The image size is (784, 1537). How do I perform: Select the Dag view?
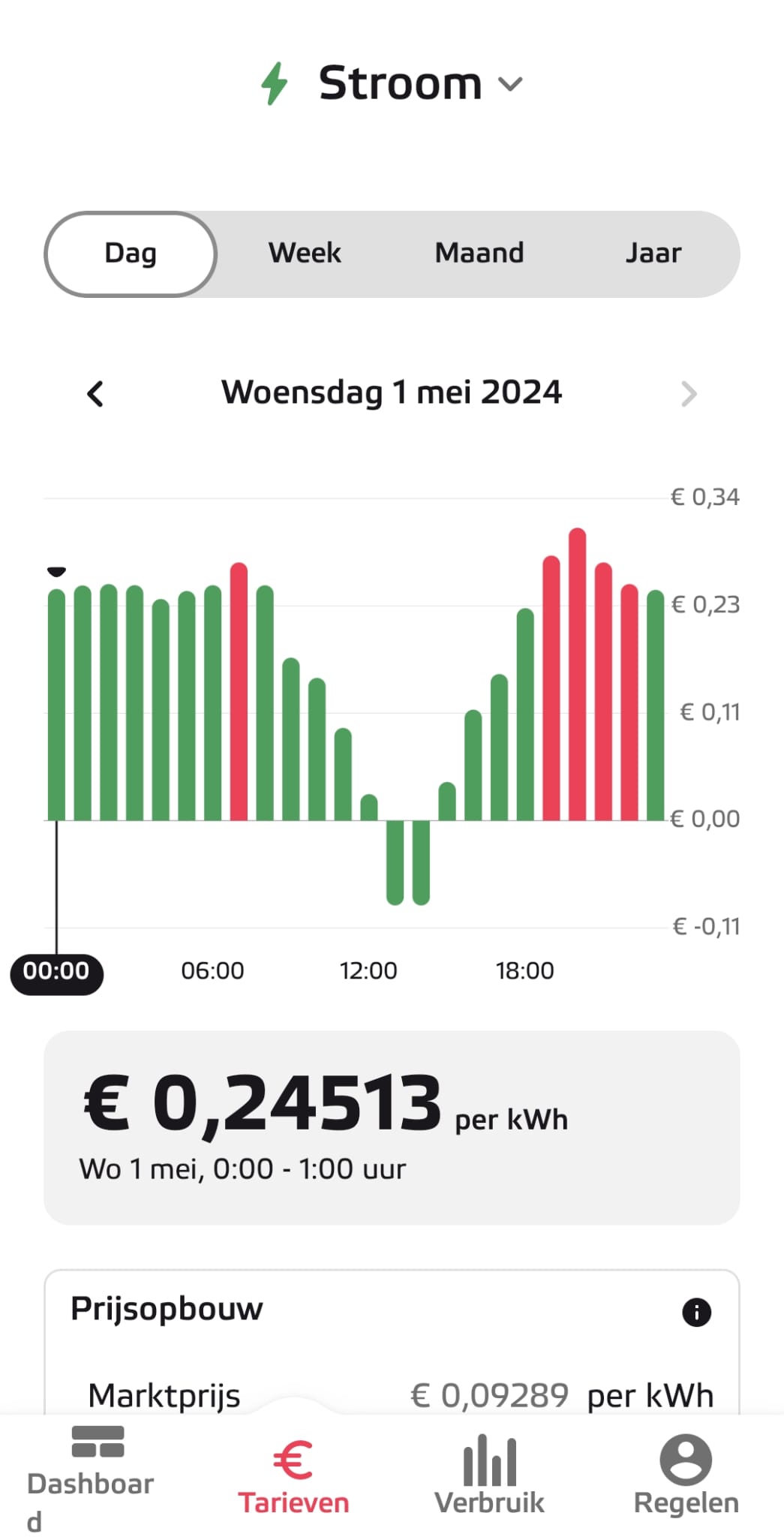click(131, 254)
